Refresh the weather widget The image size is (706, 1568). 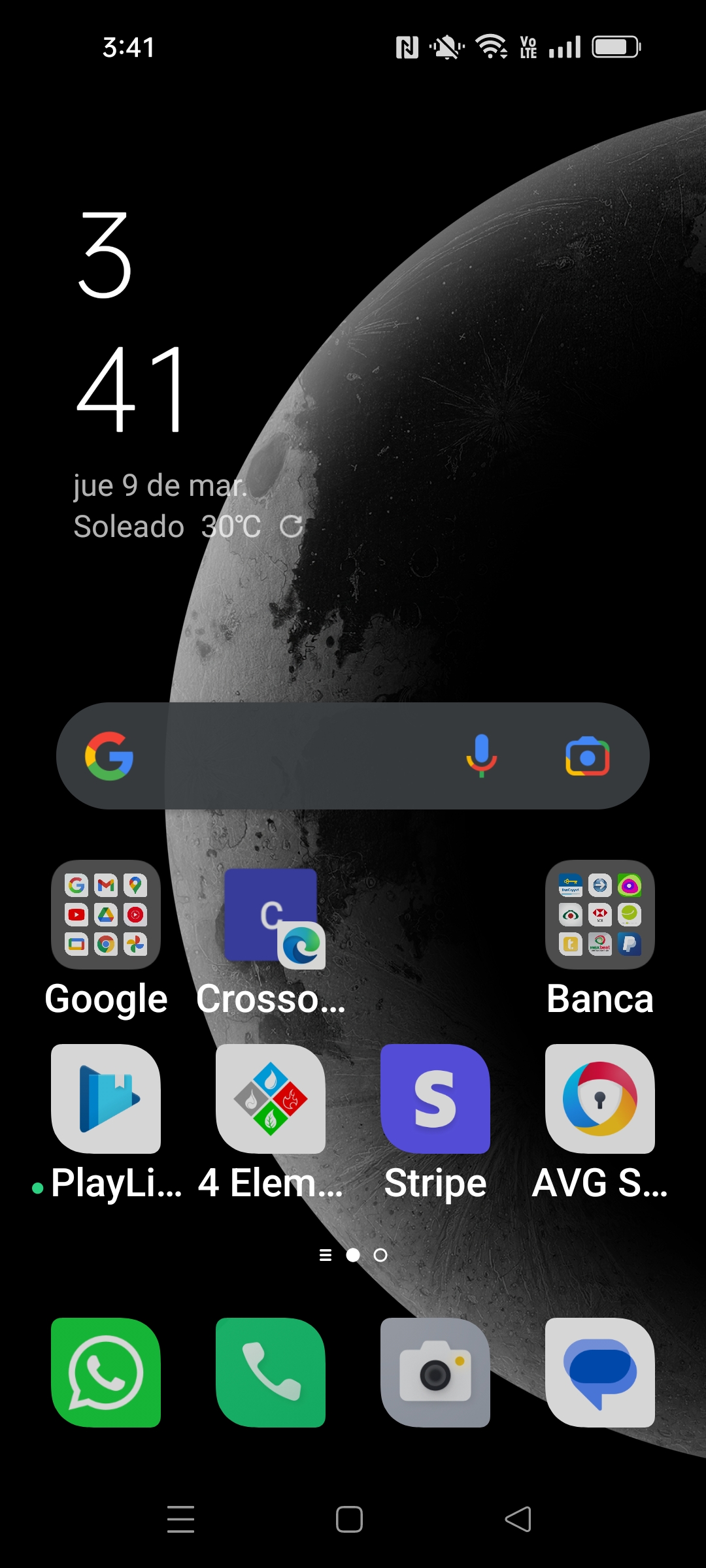click(x=291, y=527)
